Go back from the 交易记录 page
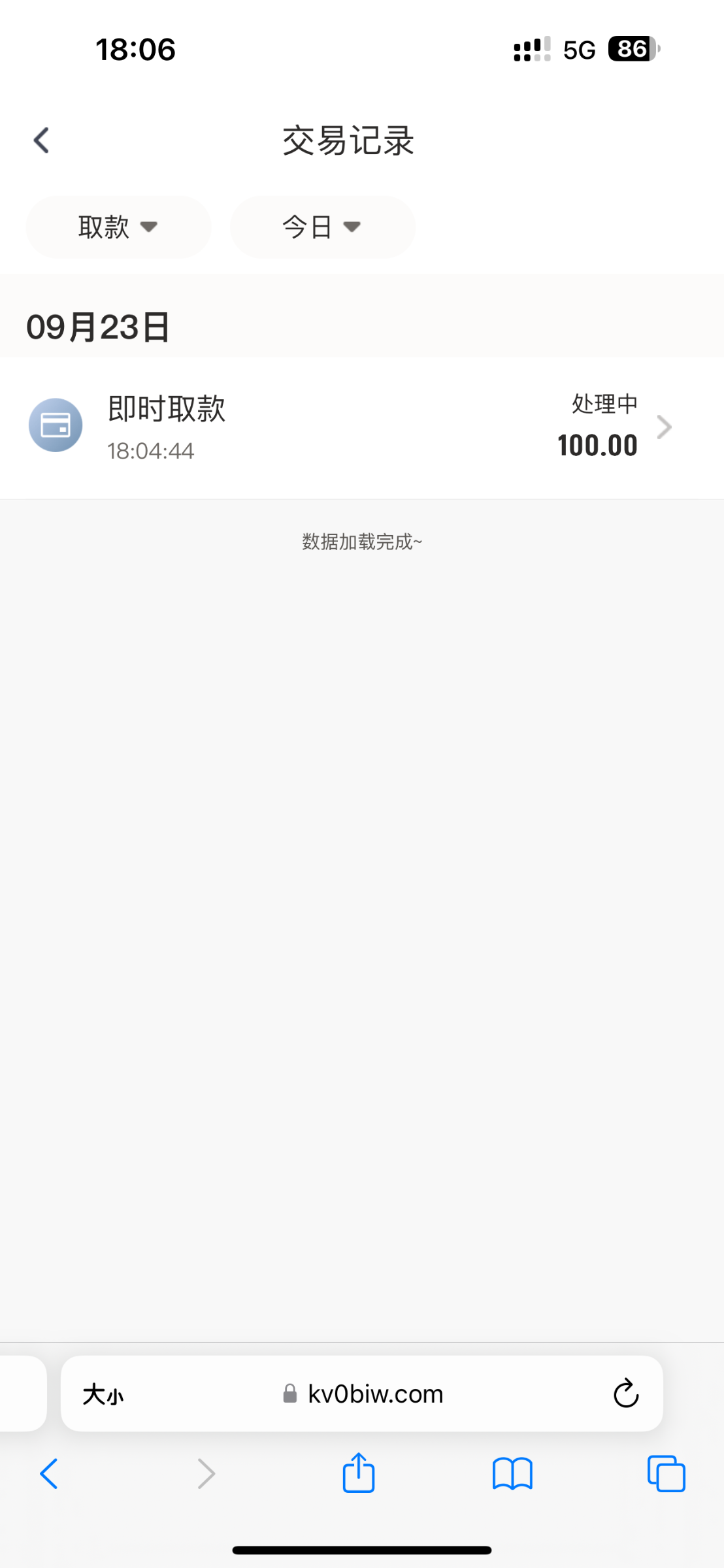724x1568 pixels. tap(42, 140)
